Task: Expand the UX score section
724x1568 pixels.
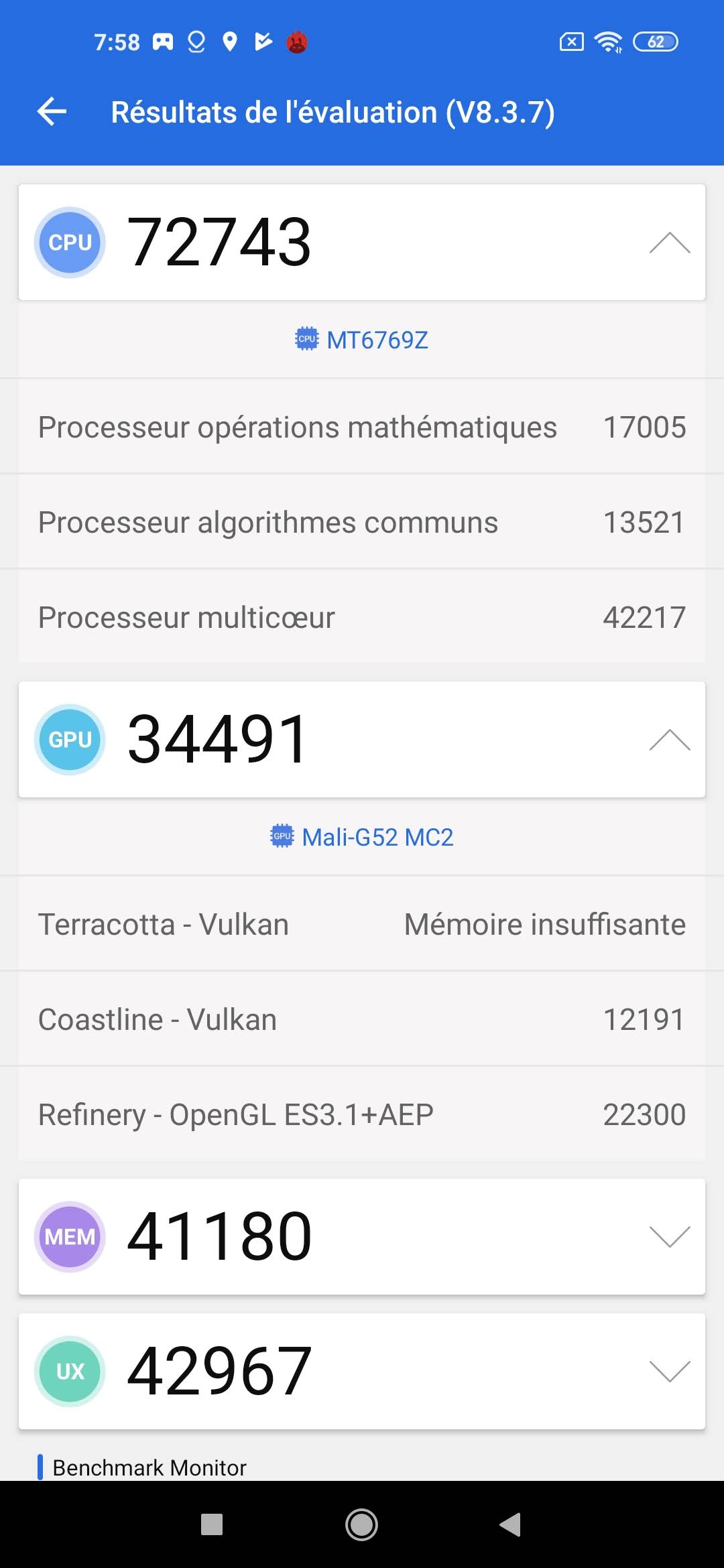Action: pyautogui.click(x=669, y=1371)
